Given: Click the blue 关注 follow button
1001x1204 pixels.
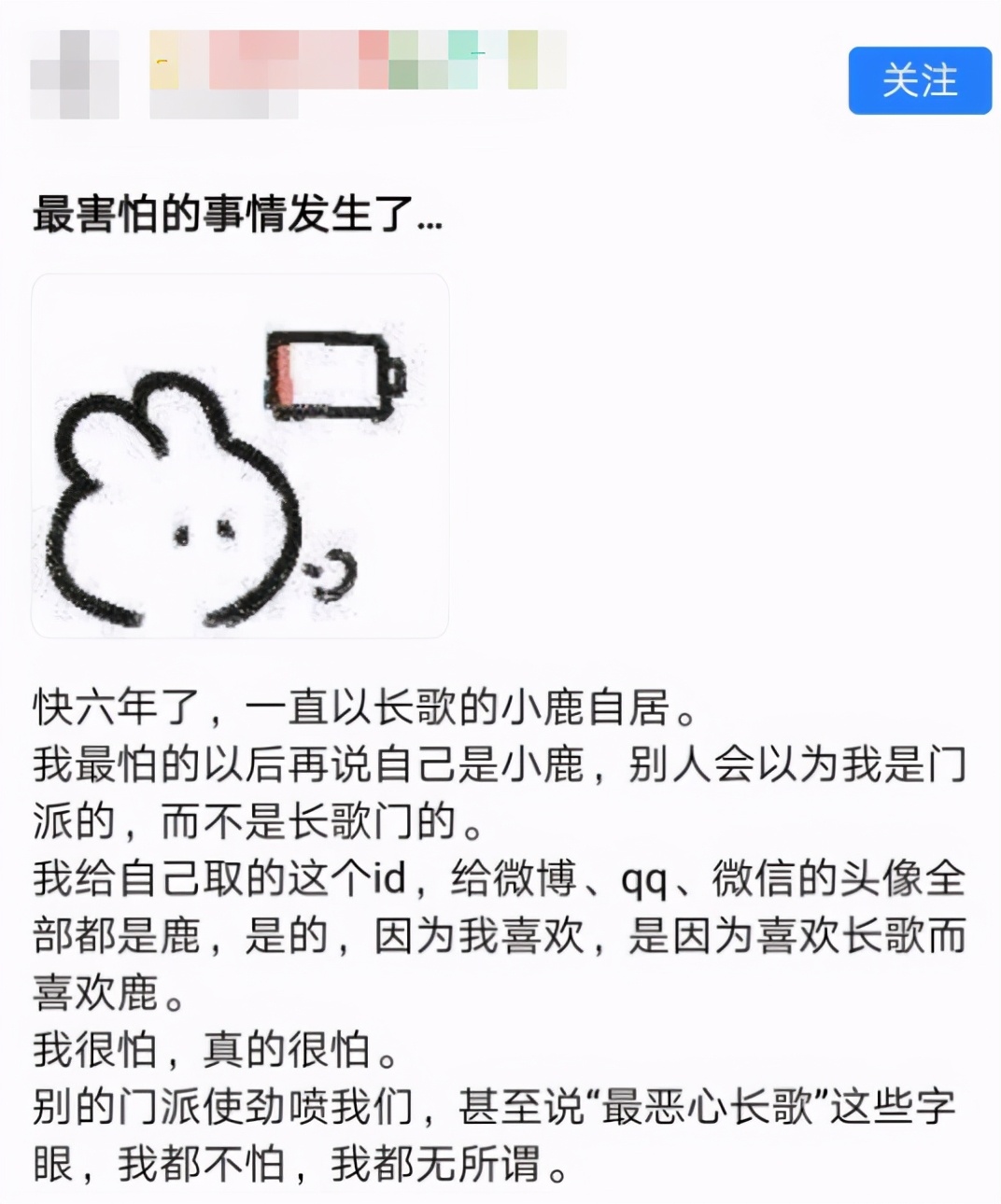Looking at the screenshot, I should (919, 82).
